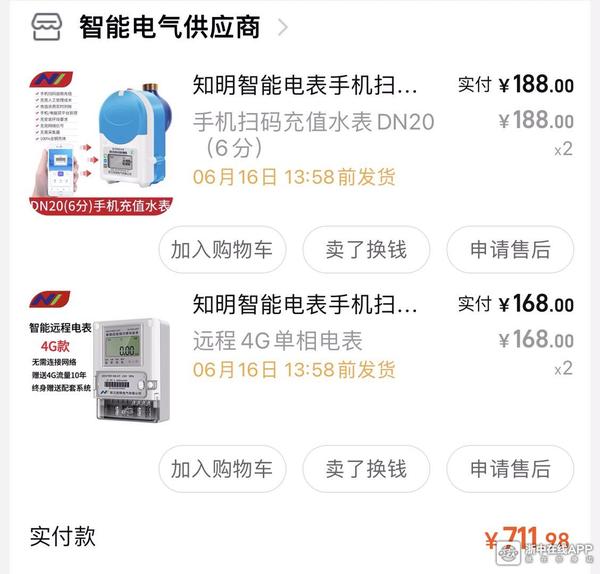
Task: View the 远程4G单相电表 item title
Action: [305, 303]
